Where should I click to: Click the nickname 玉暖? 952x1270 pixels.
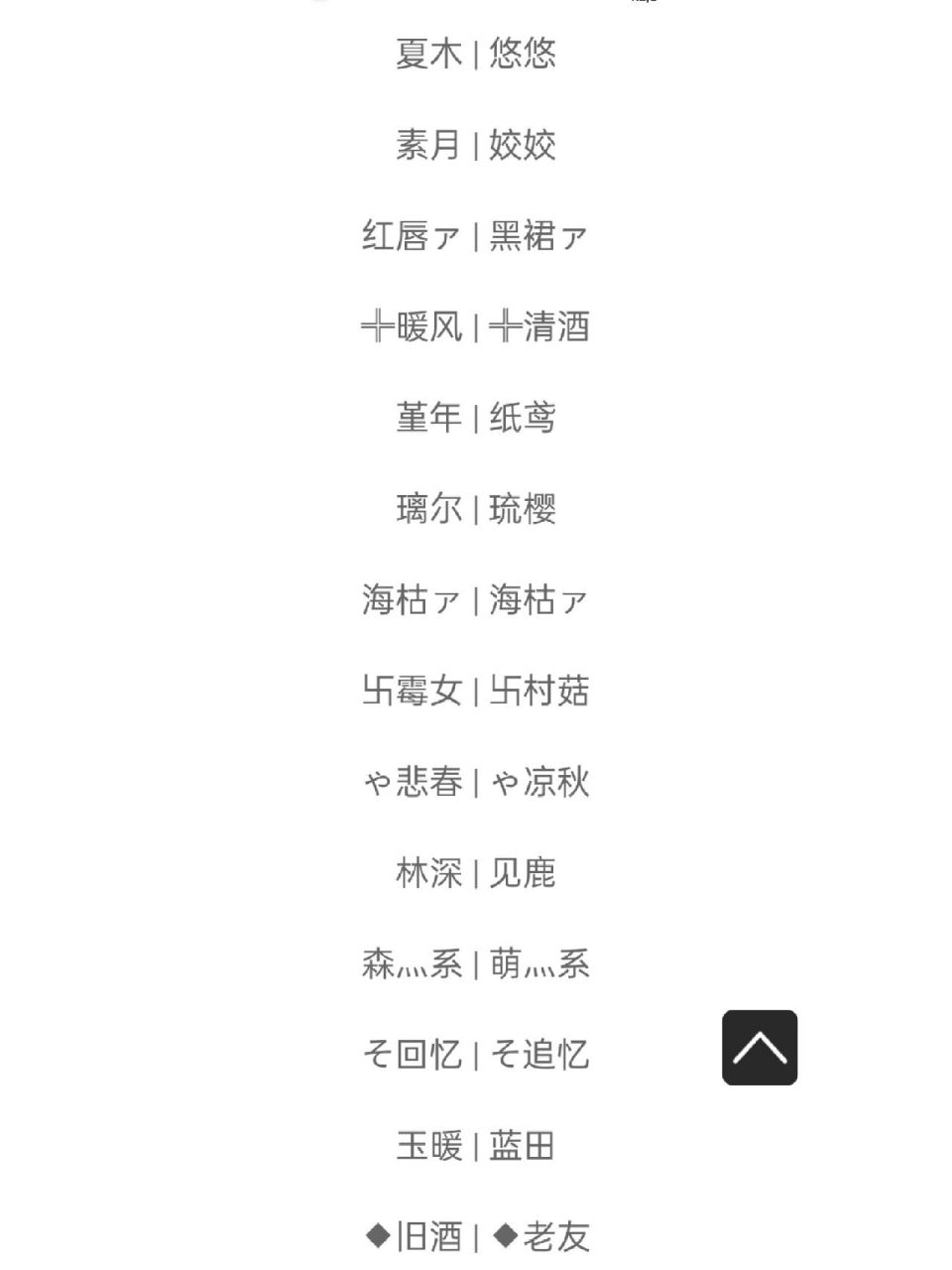428,1146
